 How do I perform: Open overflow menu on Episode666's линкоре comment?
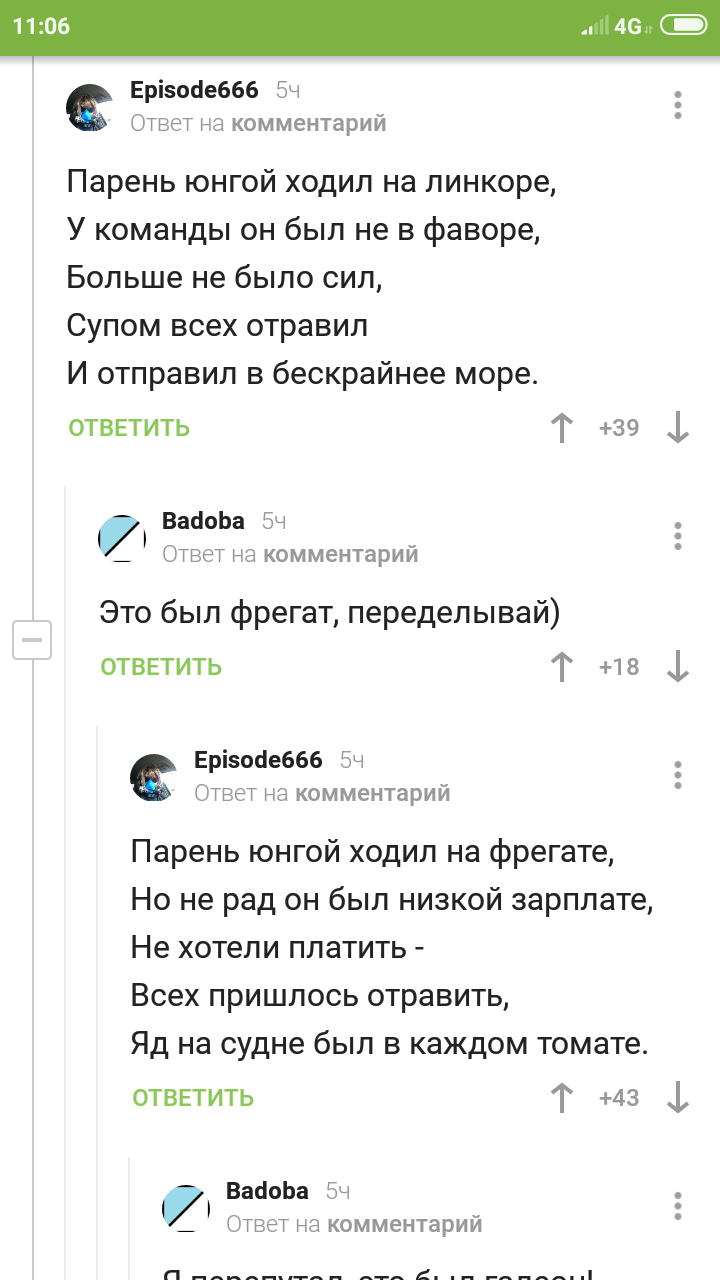point(678,105)
